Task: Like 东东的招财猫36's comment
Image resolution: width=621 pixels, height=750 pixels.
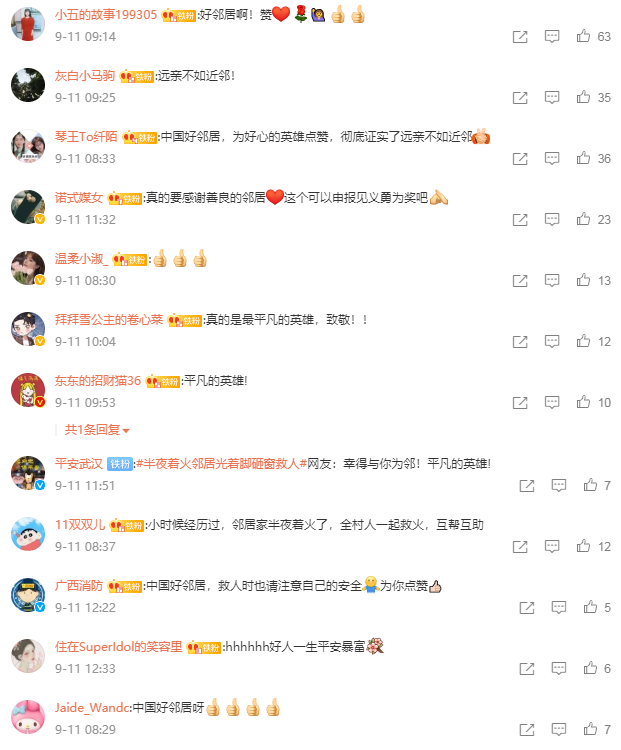Action: pyautogui.click(x=583, y=403)
